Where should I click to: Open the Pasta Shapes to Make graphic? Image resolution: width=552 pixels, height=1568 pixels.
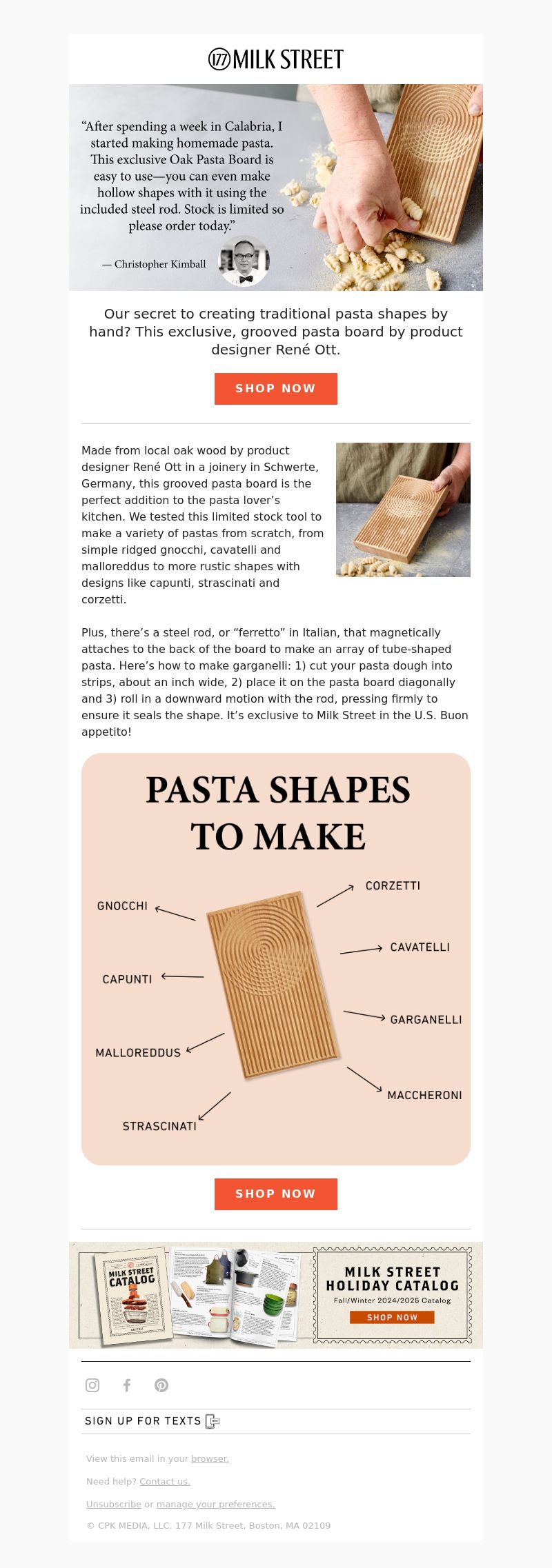pos(275,958)
